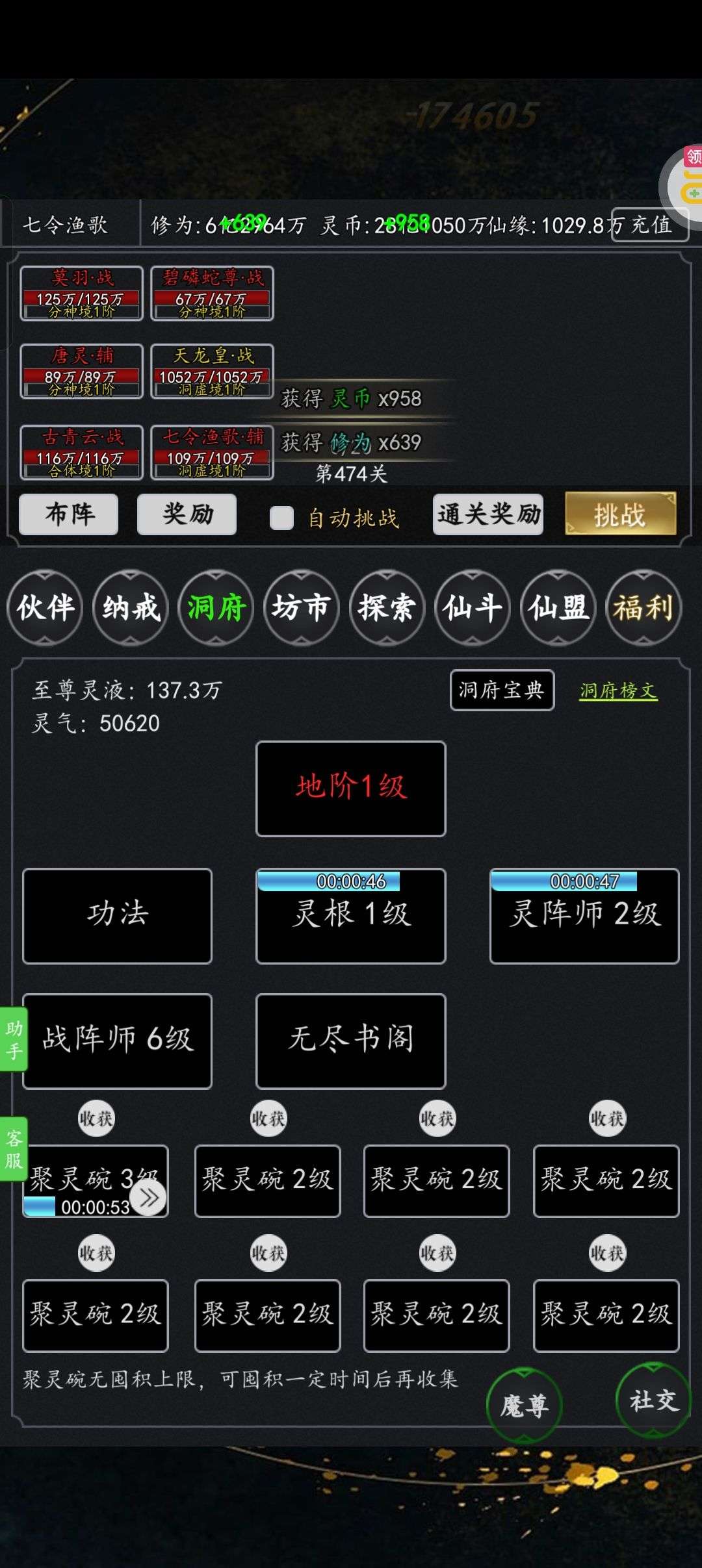This screenshot has height=1568, width=702.
Task: Switch to the 仙盟 alliance tab
Action: click(x=558, y=607)
